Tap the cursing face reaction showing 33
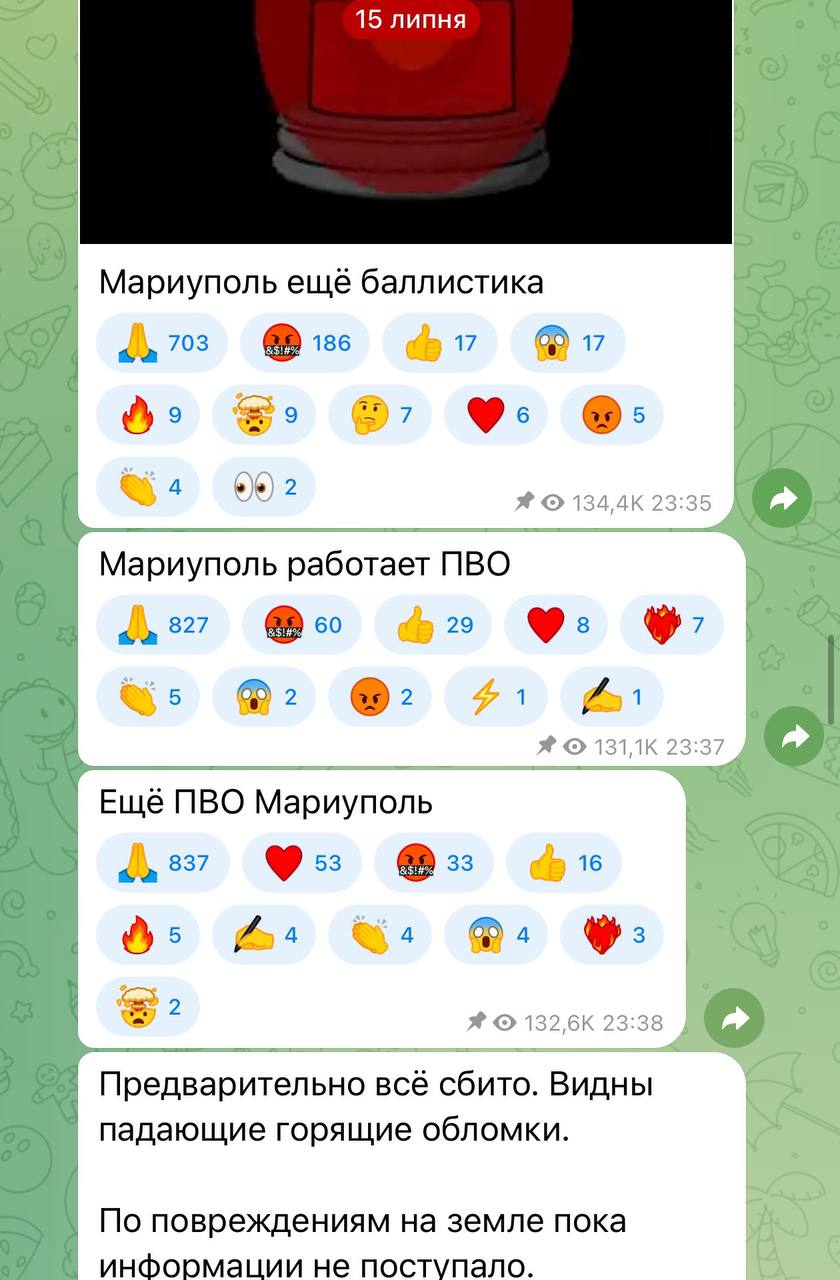840x1280 pixels. [x=432, y=863]
